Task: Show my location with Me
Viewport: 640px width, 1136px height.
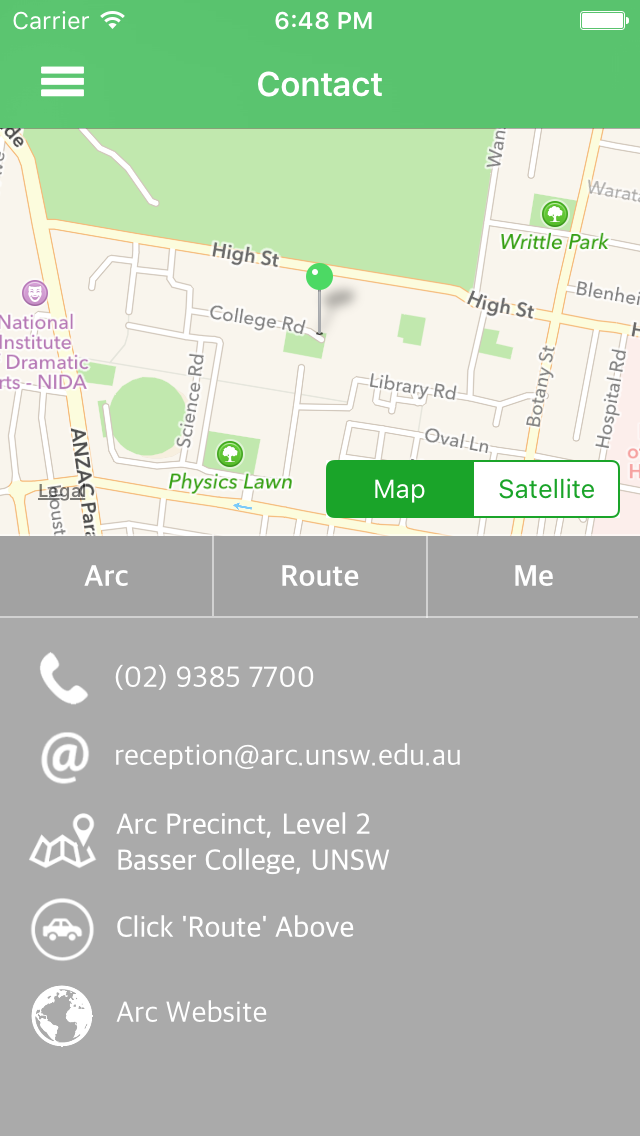Action: 533,576
